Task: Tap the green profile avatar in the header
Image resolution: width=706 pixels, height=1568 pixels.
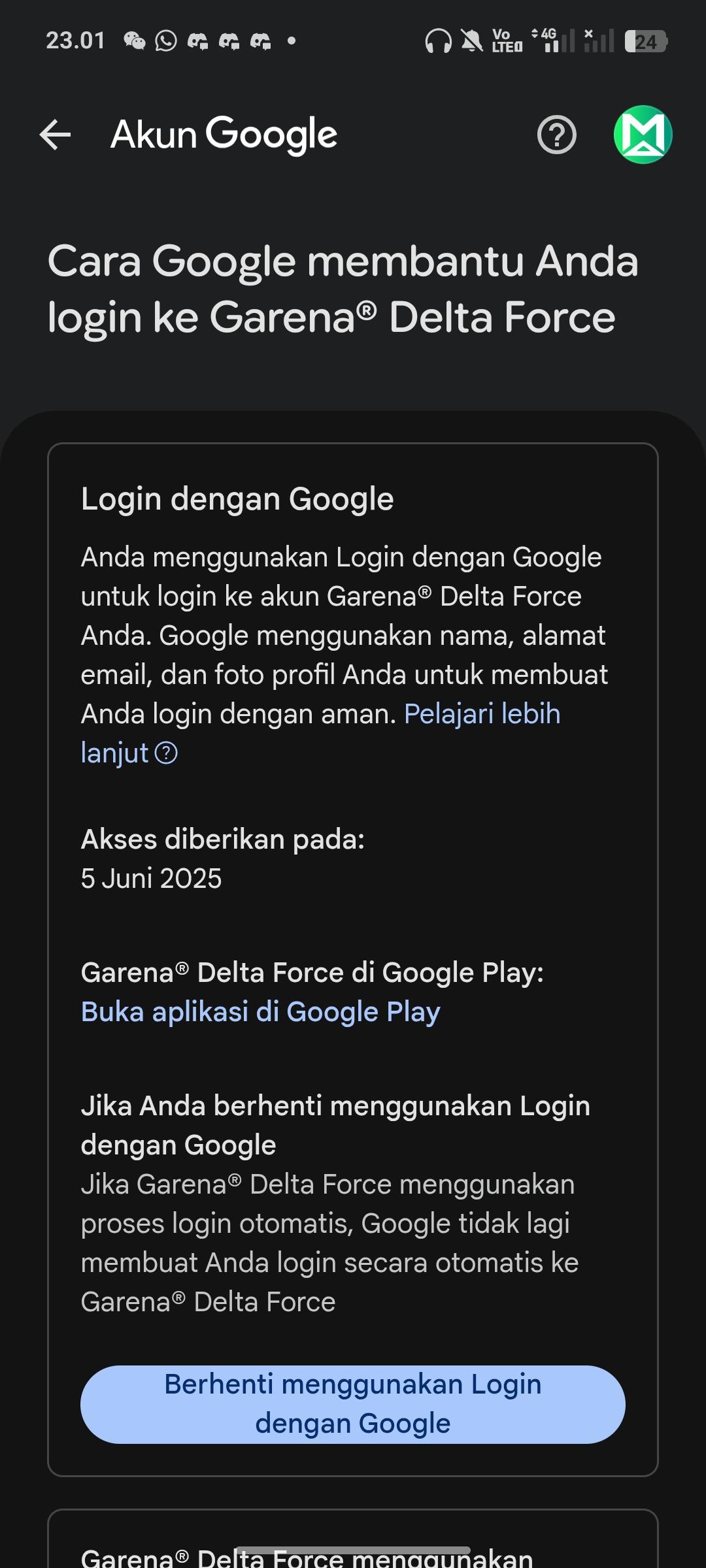Action: 644,135
